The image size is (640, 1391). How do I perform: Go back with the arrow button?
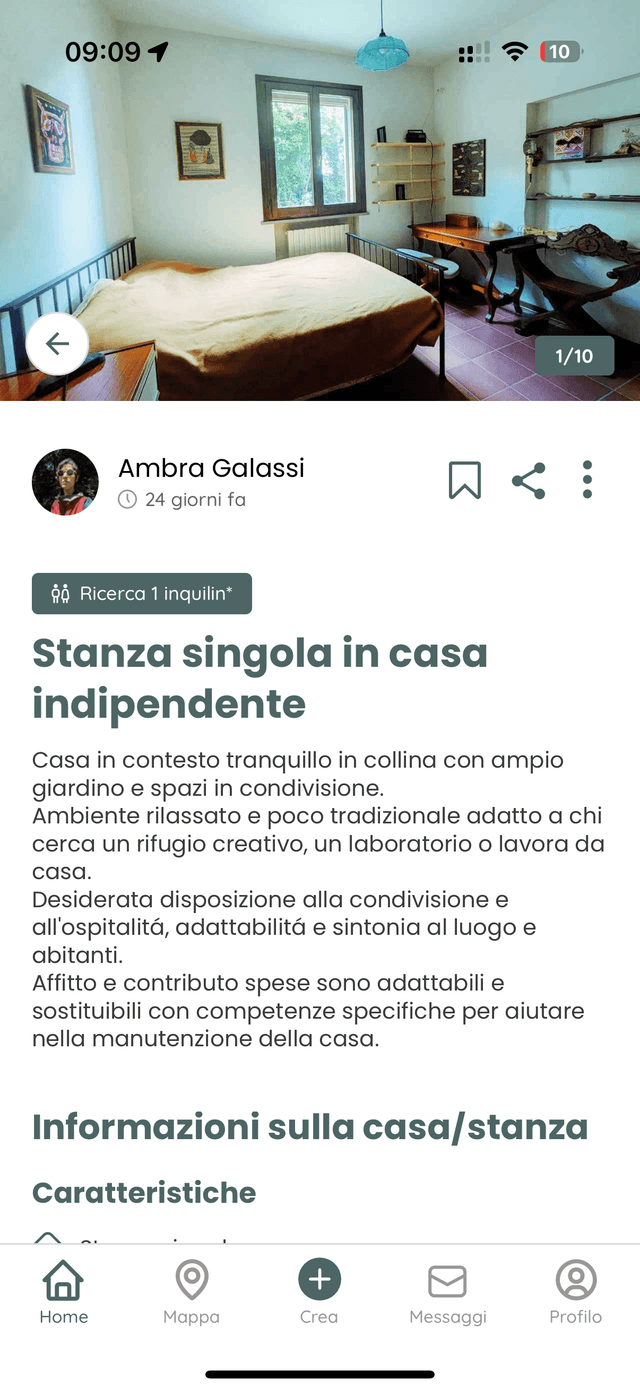coord(57,344)
